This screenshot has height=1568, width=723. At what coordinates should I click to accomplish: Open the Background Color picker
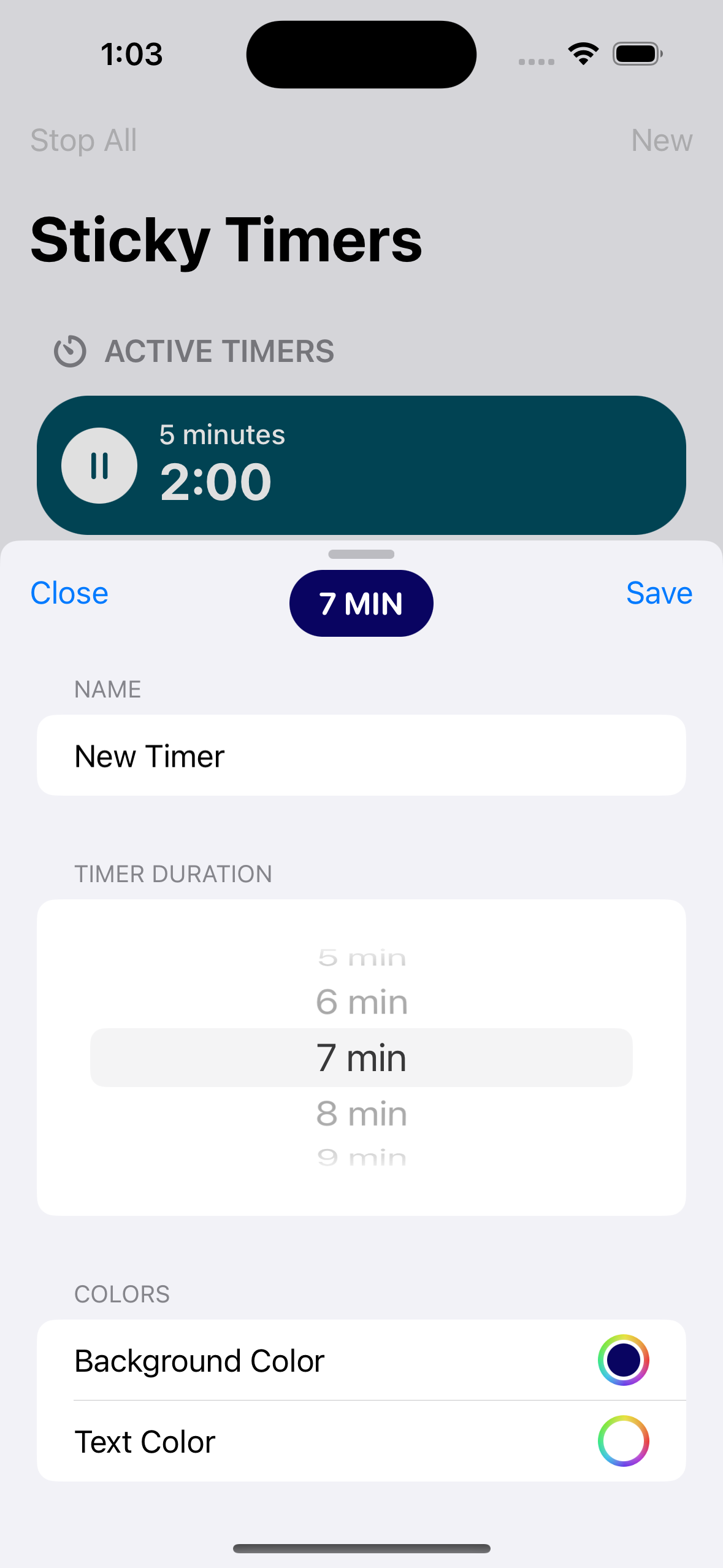pyautogui.click(x=623, y=1360)
